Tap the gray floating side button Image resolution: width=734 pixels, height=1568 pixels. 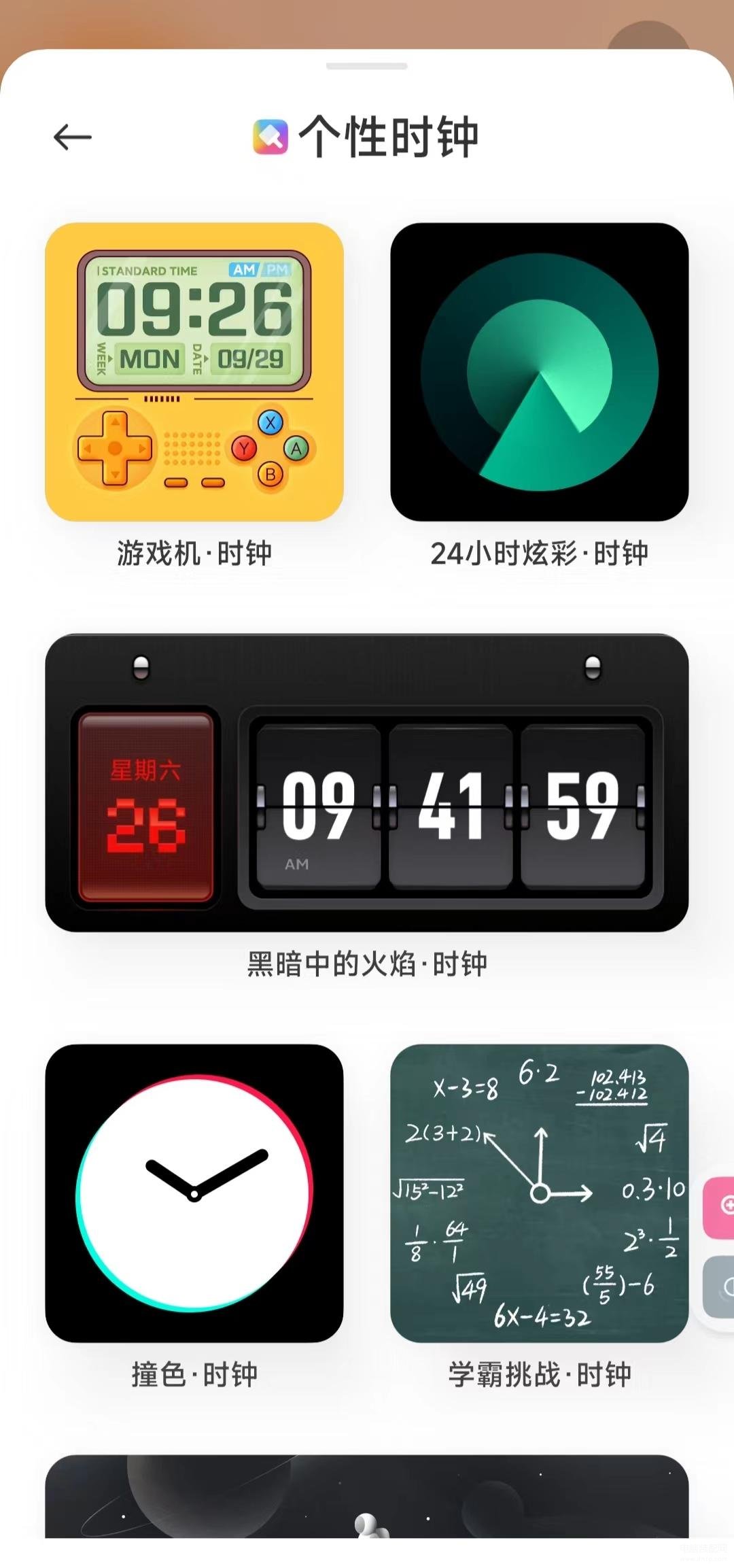[x=720, y=1286]
